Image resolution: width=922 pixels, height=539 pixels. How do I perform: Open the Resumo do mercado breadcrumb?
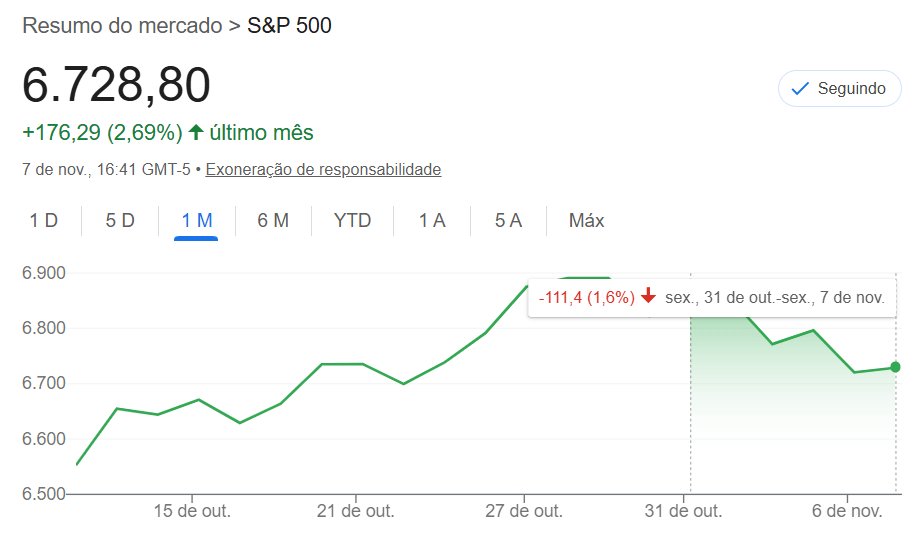[122, 26]
